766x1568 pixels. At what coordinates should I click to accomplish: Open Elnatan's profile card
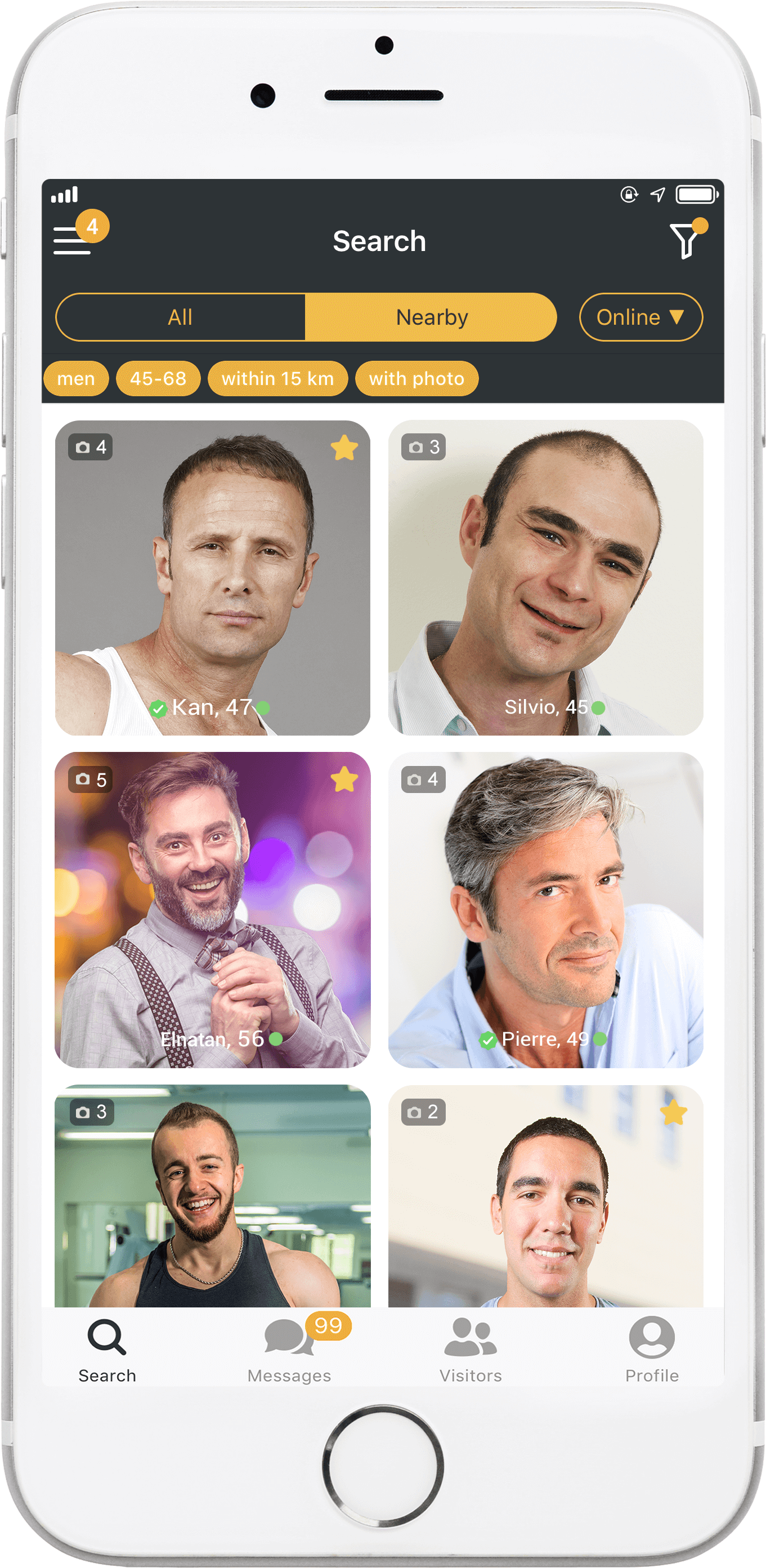[213, 910]
